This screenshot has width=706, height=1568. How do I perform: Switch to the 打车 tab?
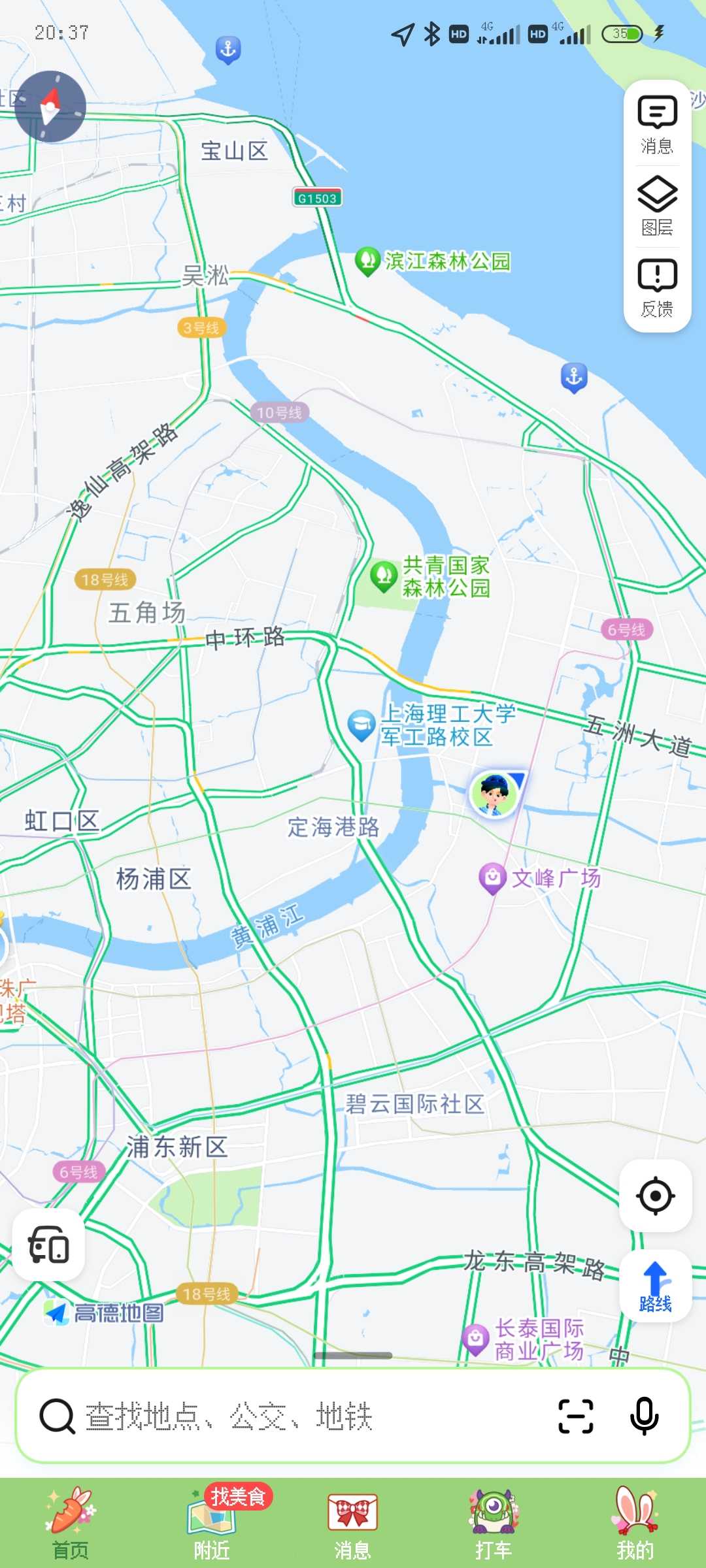click(x=494, y=1523)
